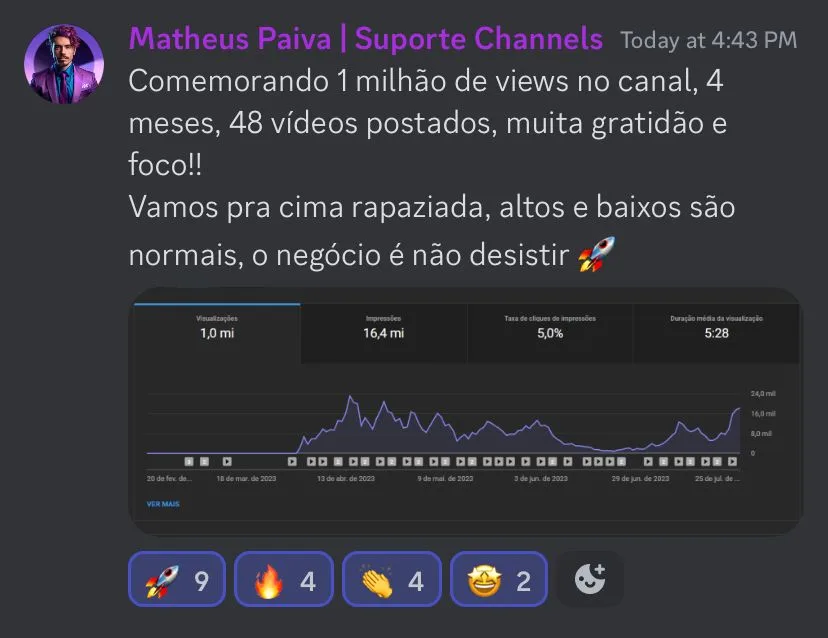This screenshot has height=638, width=828.
Task: Open Matheus Paiva's profile avatar
Action: pyautogui.click(x=64, y=65)
